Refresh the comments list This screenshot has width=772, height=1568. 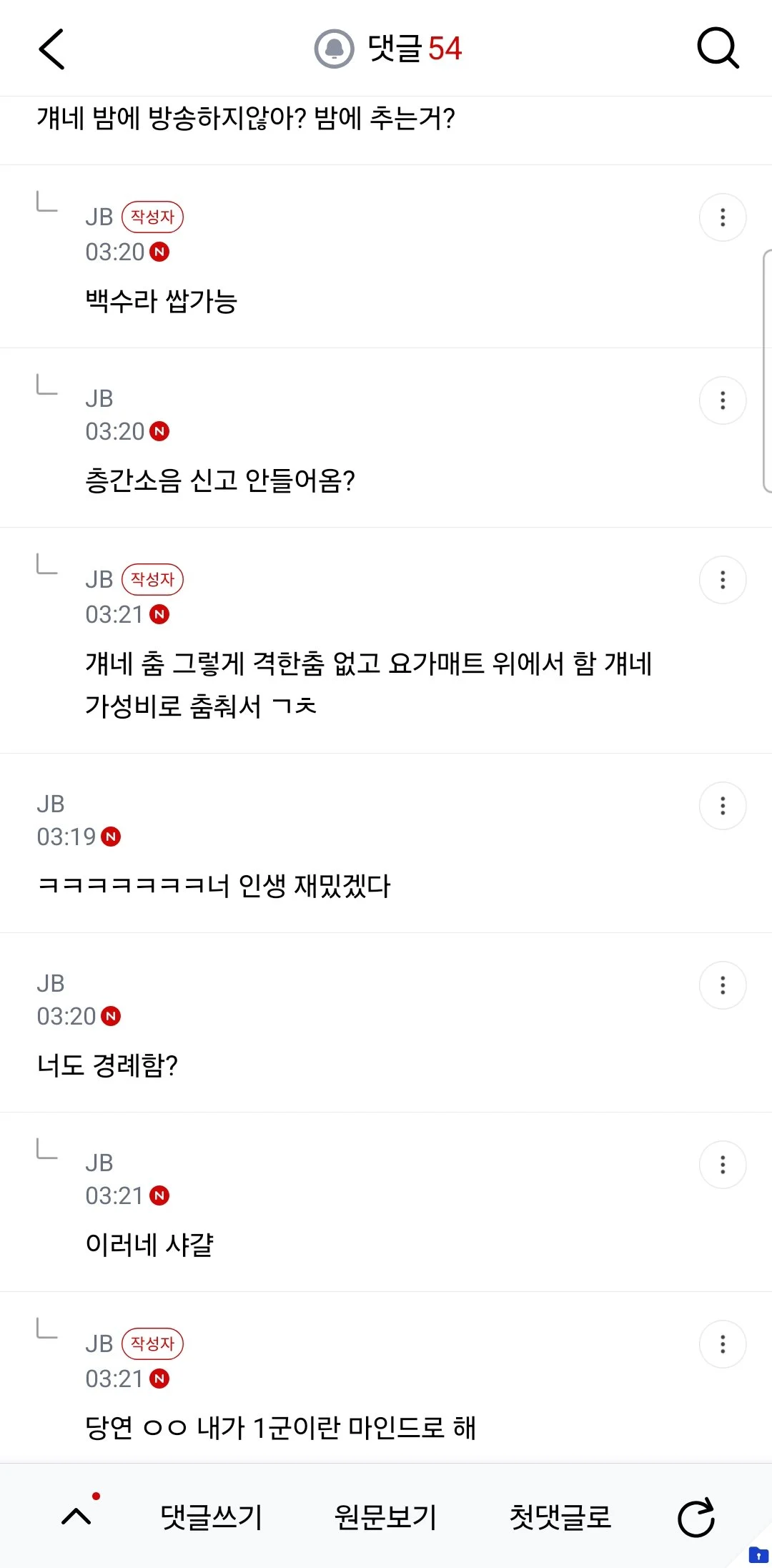(696, 1517)
